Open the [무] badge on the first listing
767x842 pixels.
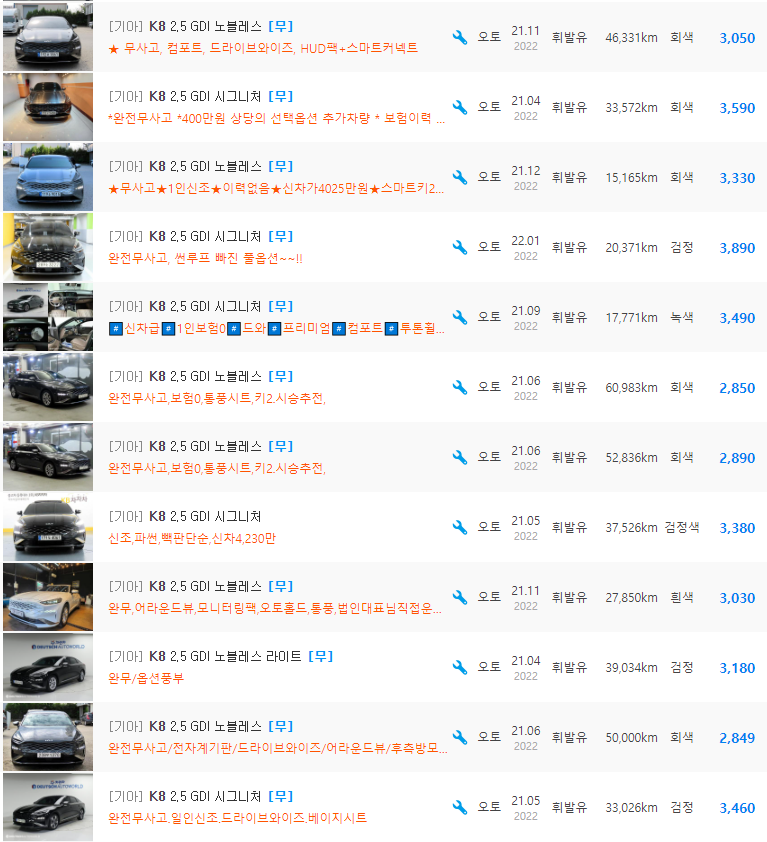pyautogui.click(x=278, y=26)
